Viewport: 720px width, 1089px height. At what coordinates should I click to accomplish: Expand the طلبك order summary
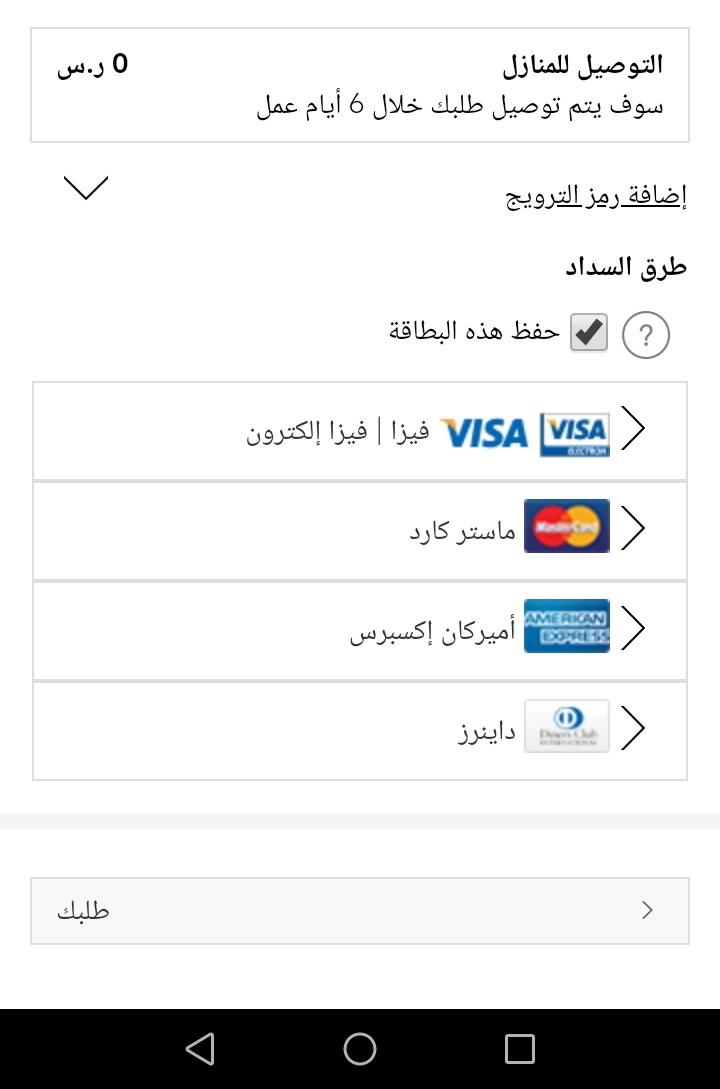(360, 910)
